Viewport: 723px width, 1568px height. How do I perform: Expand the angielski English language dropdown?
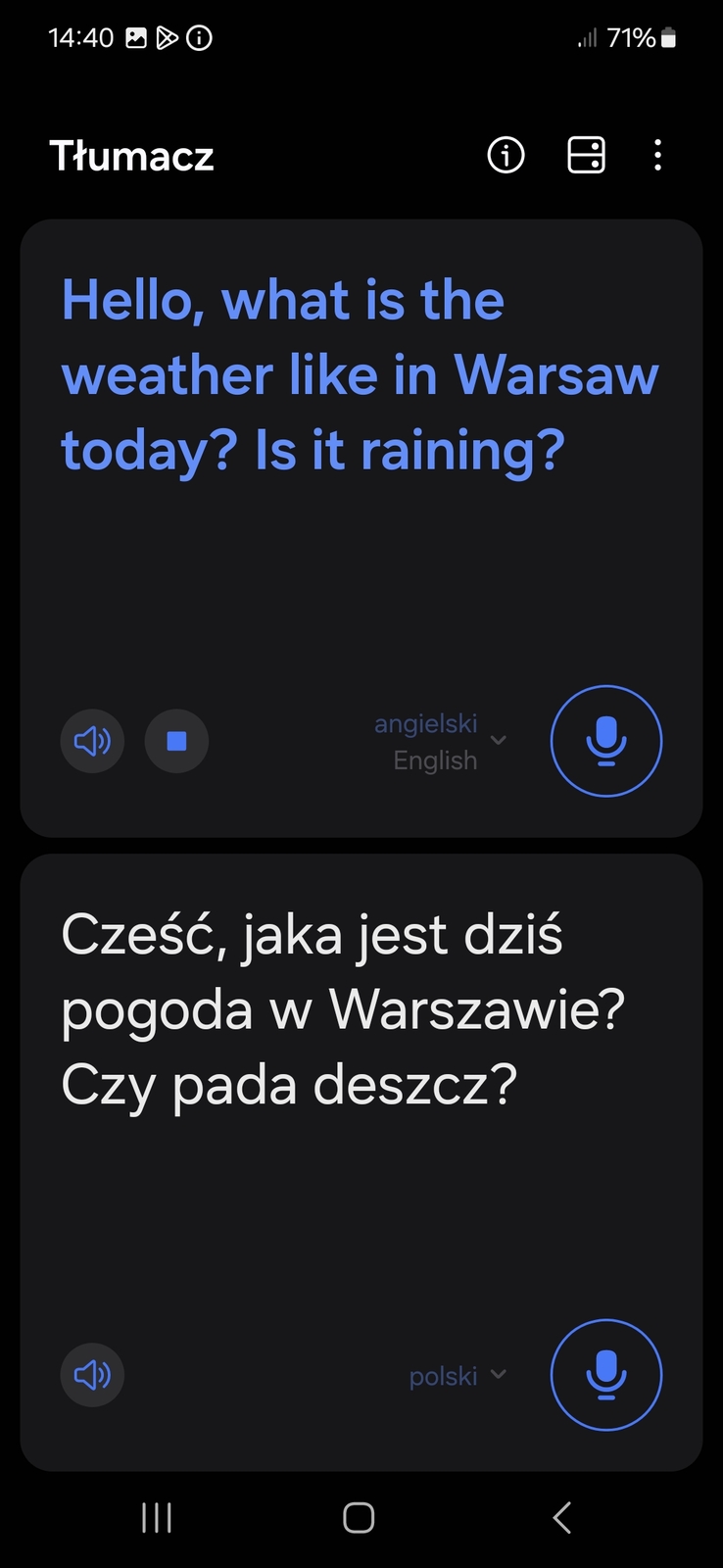point(441,742)
